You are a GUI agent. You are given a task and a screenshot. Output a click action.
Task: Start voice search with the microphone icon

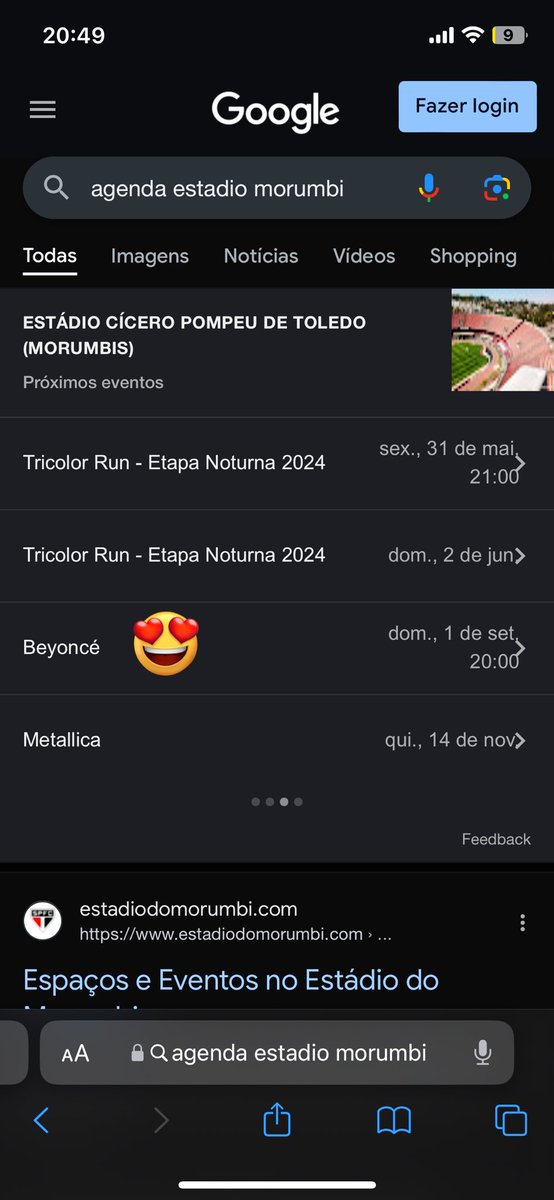tap(429, 188)
